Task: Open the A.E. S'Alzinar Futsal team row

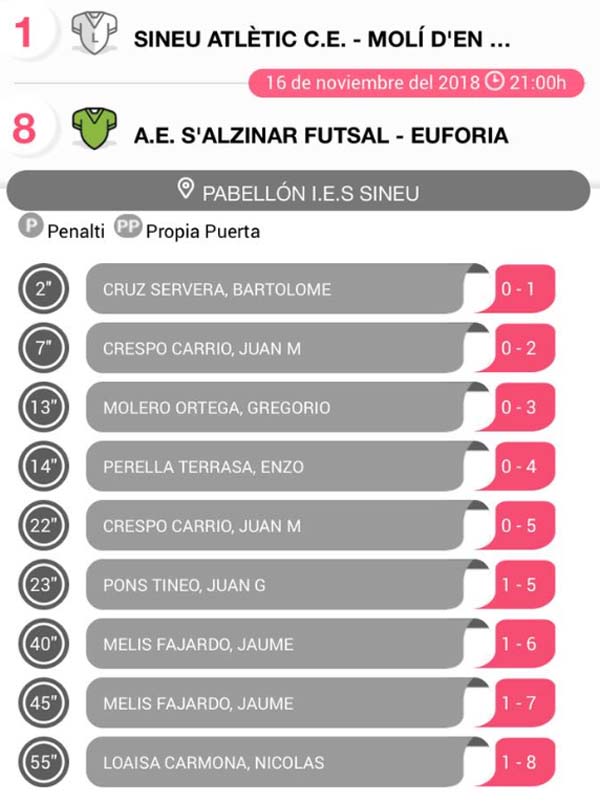Action: [x=300, y=131]
